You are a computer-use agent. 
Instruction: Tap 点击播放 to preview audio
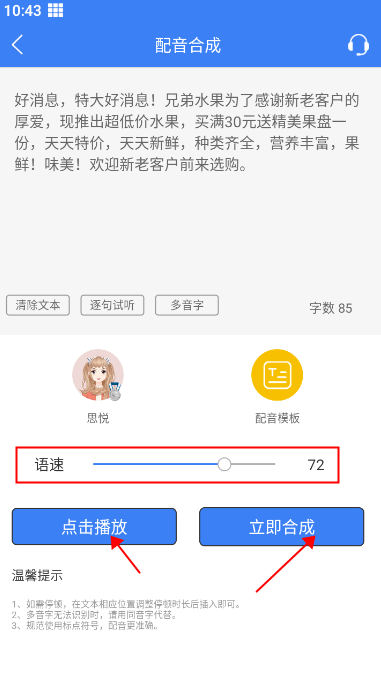coord(94,526)
